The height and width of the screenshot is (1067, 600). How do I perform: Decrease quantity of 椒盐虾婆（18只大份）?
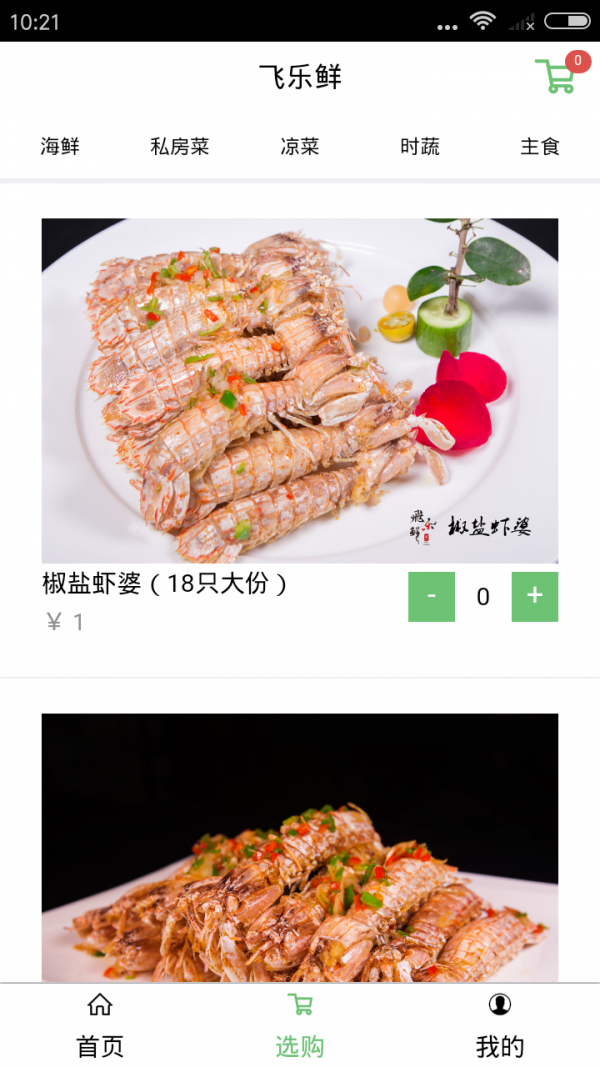(431, 596)
